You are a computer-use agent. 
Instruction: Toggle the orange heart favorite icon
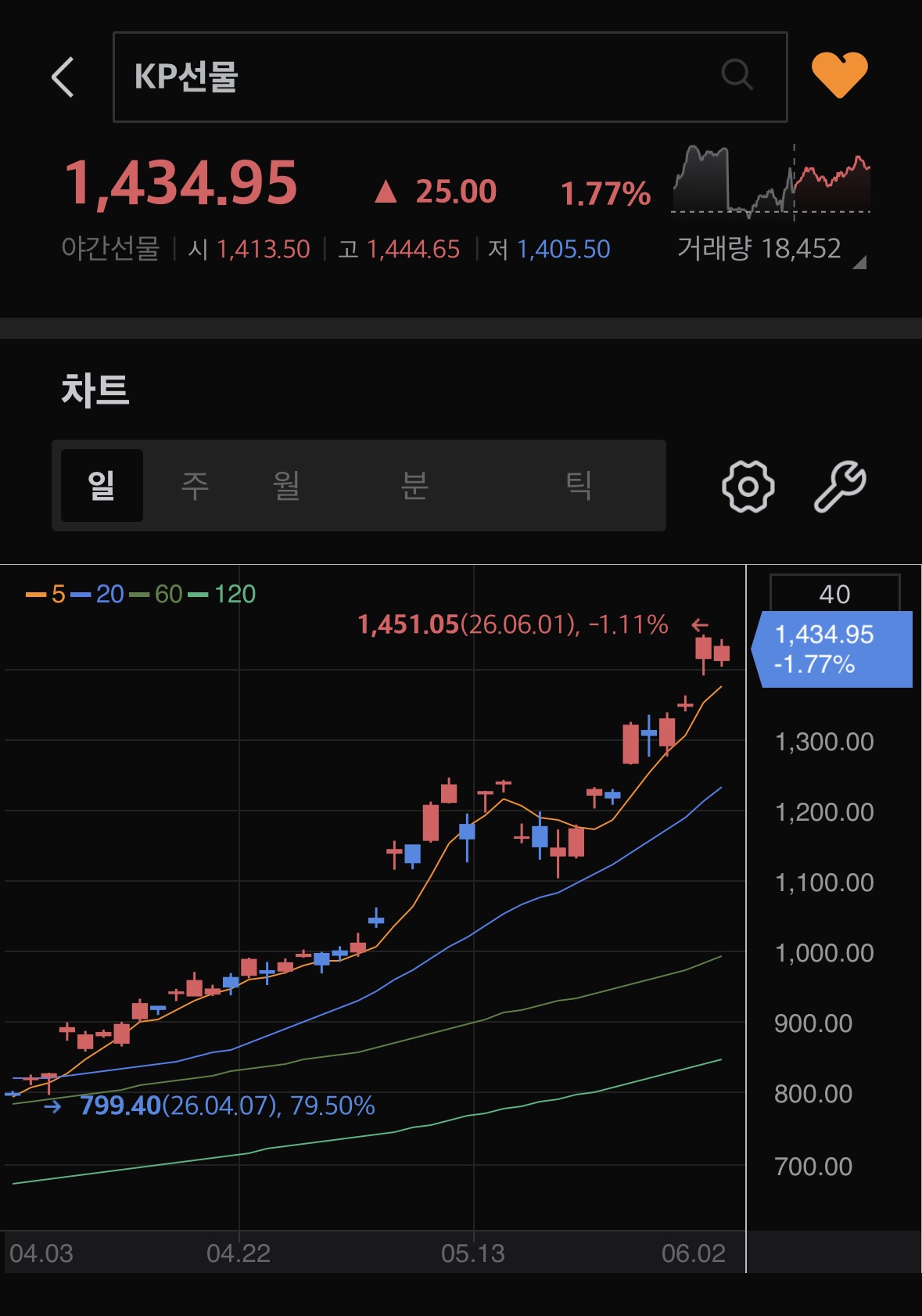(x=839, y=75)
